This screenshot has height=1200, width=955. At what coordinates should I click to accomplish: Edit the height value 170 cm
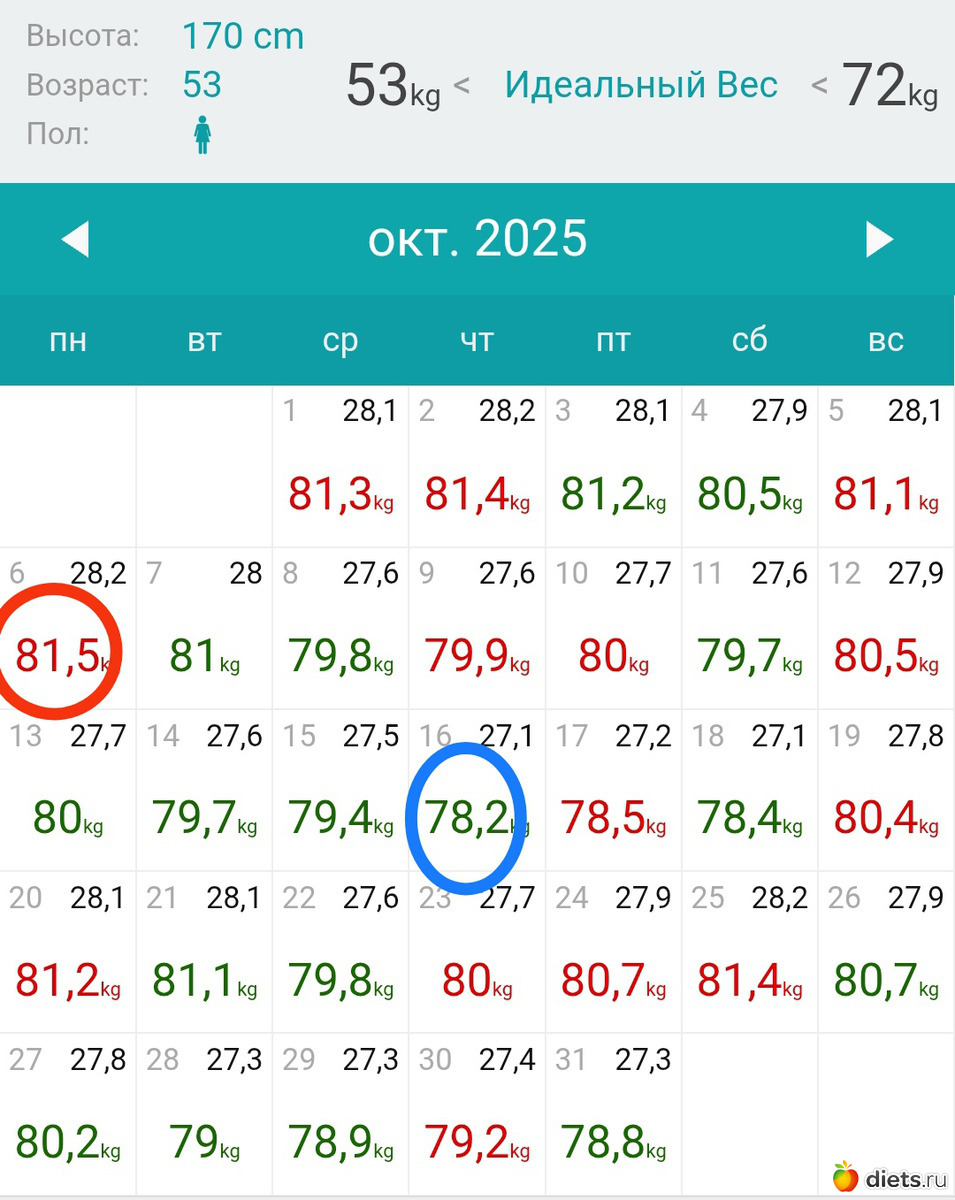coord(243,37)
